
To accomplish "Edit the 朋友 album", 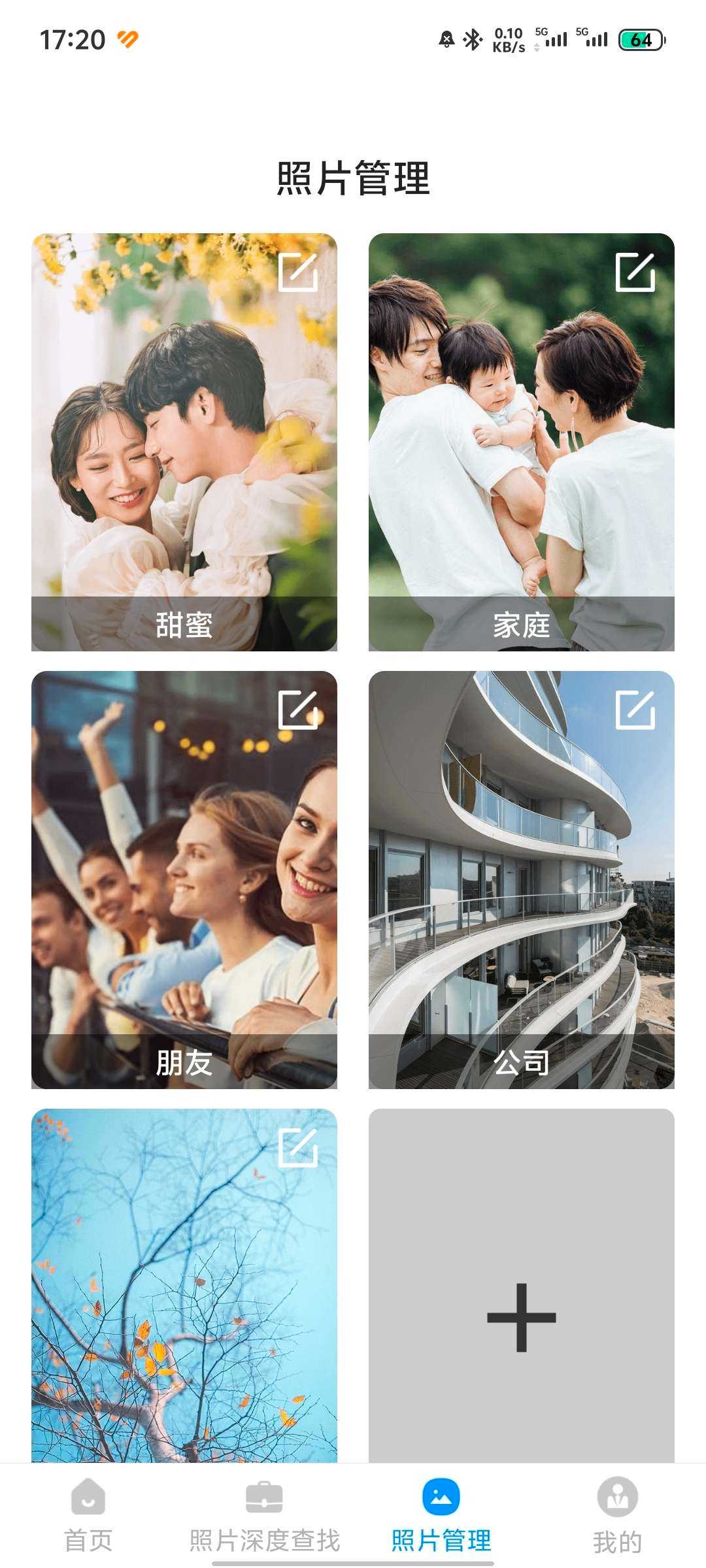I will [298, 710].
